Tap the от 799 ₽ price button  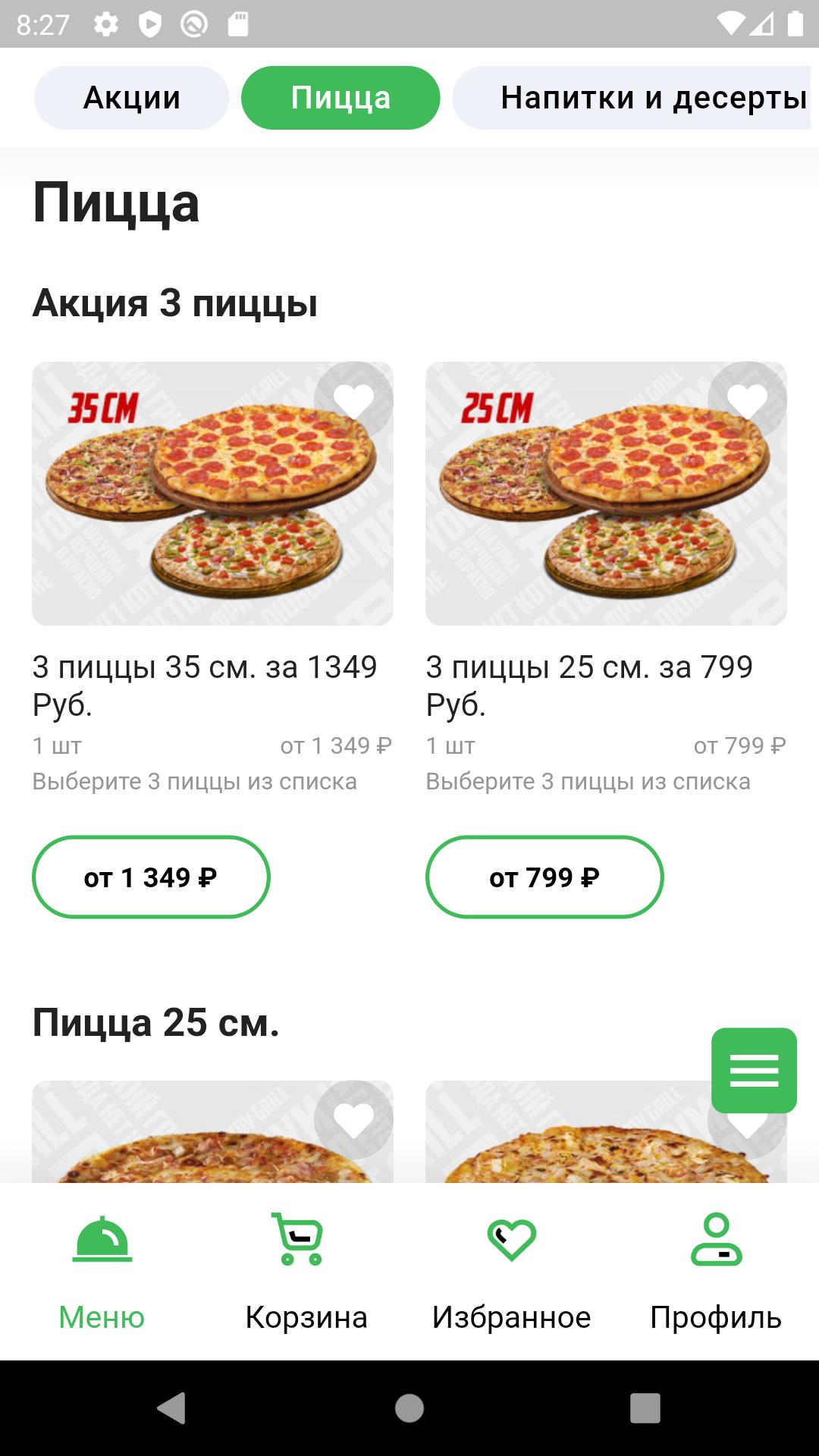(544, 877)
